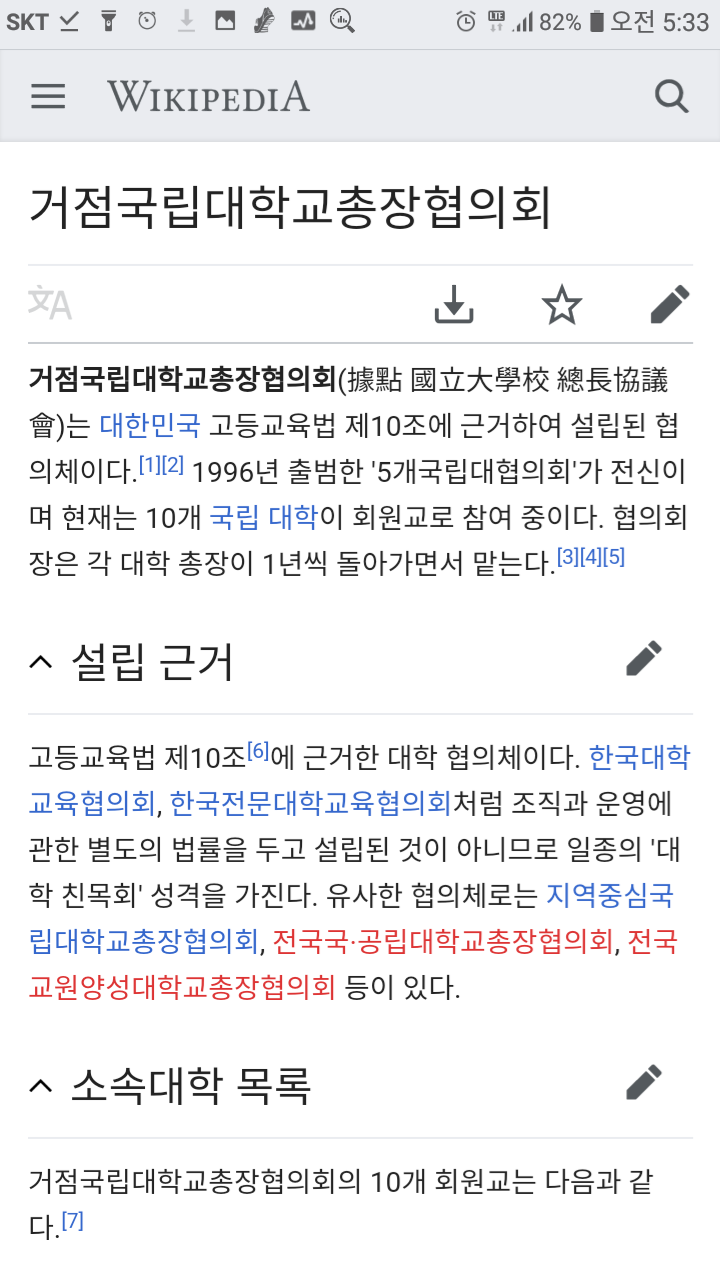This screenshot has height=1280, width=720.
Task: Open red link 전국국·공립대학교총장협의회
Action: 442,940
